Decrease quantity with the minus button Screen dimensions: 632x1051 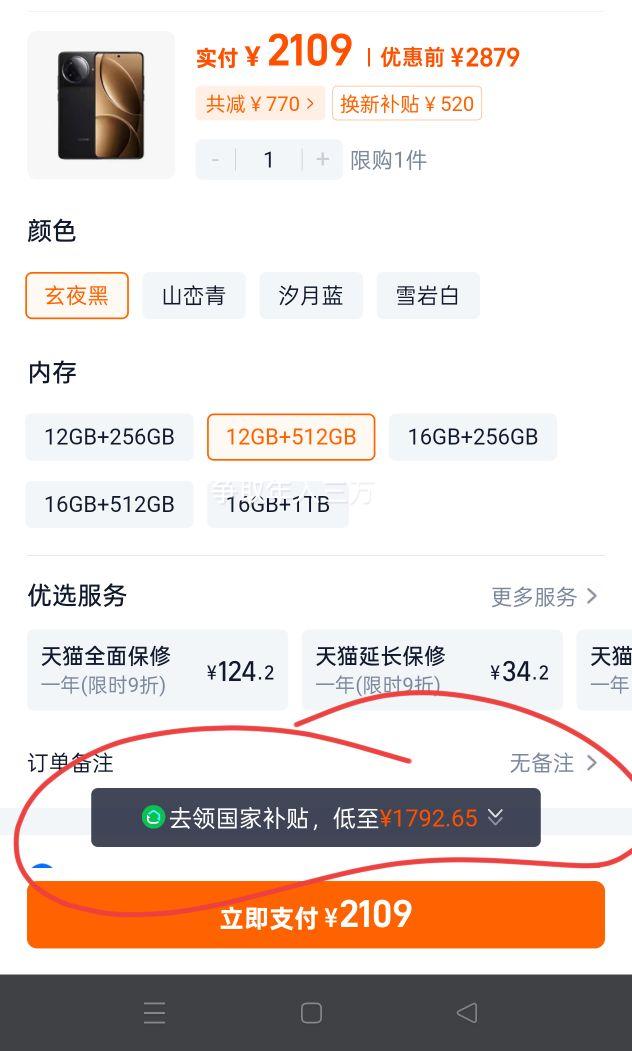coord(215,160)
